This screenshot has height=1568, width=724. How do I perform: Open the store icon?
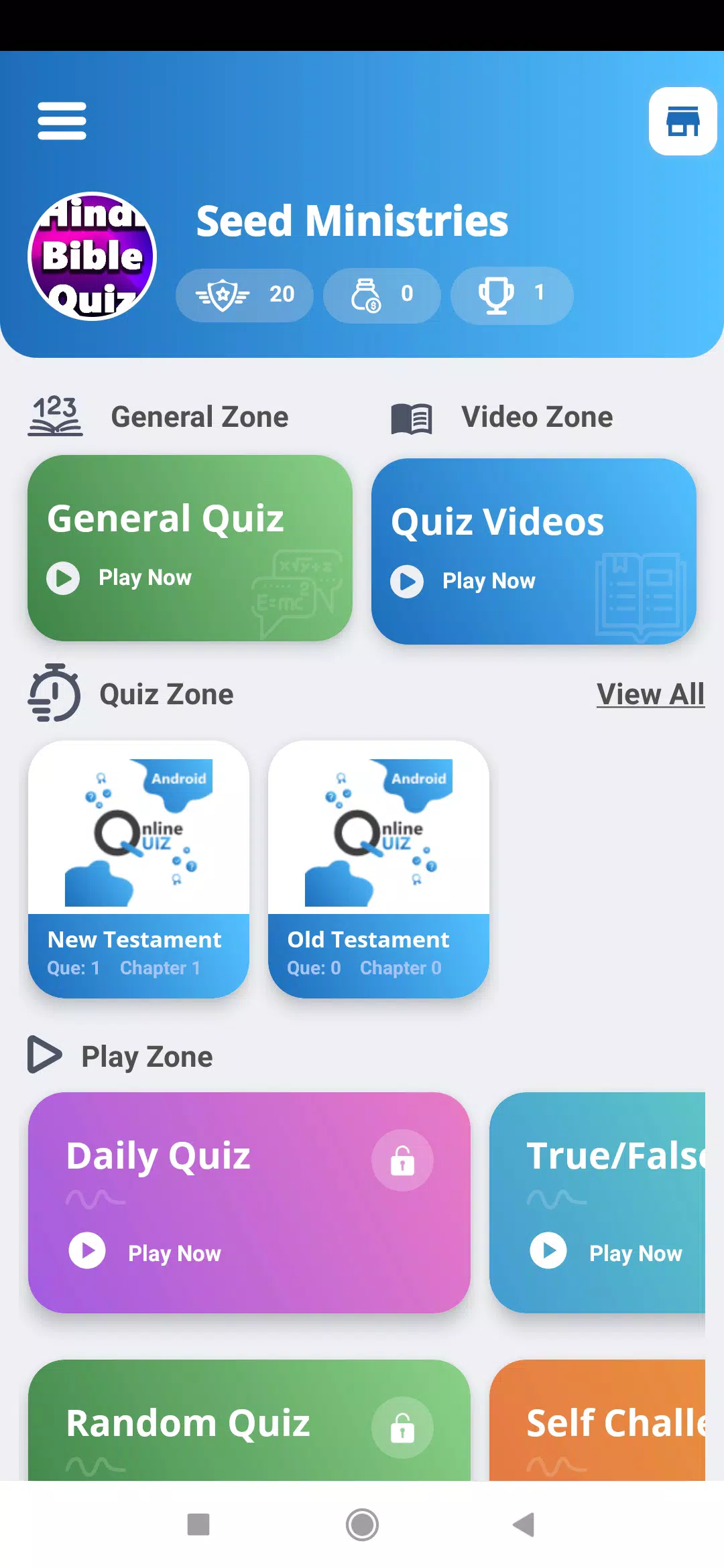pyautogui.click(x=682, y=121)
